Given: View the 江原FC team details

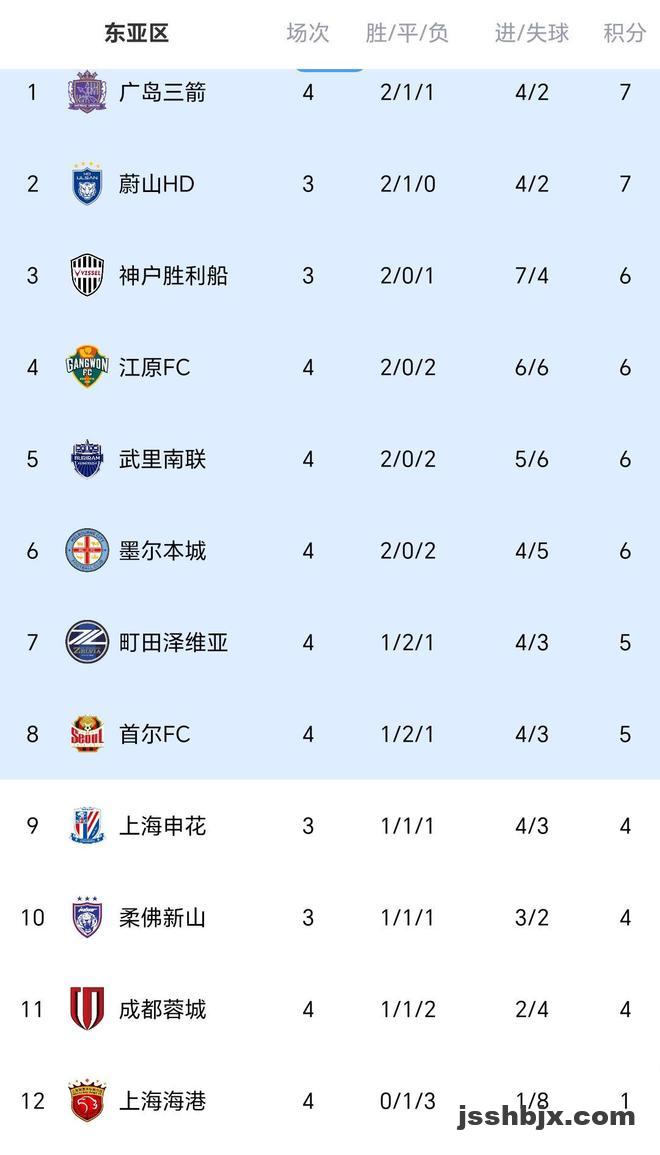Looking at the screenshot, I should (154, 368).
